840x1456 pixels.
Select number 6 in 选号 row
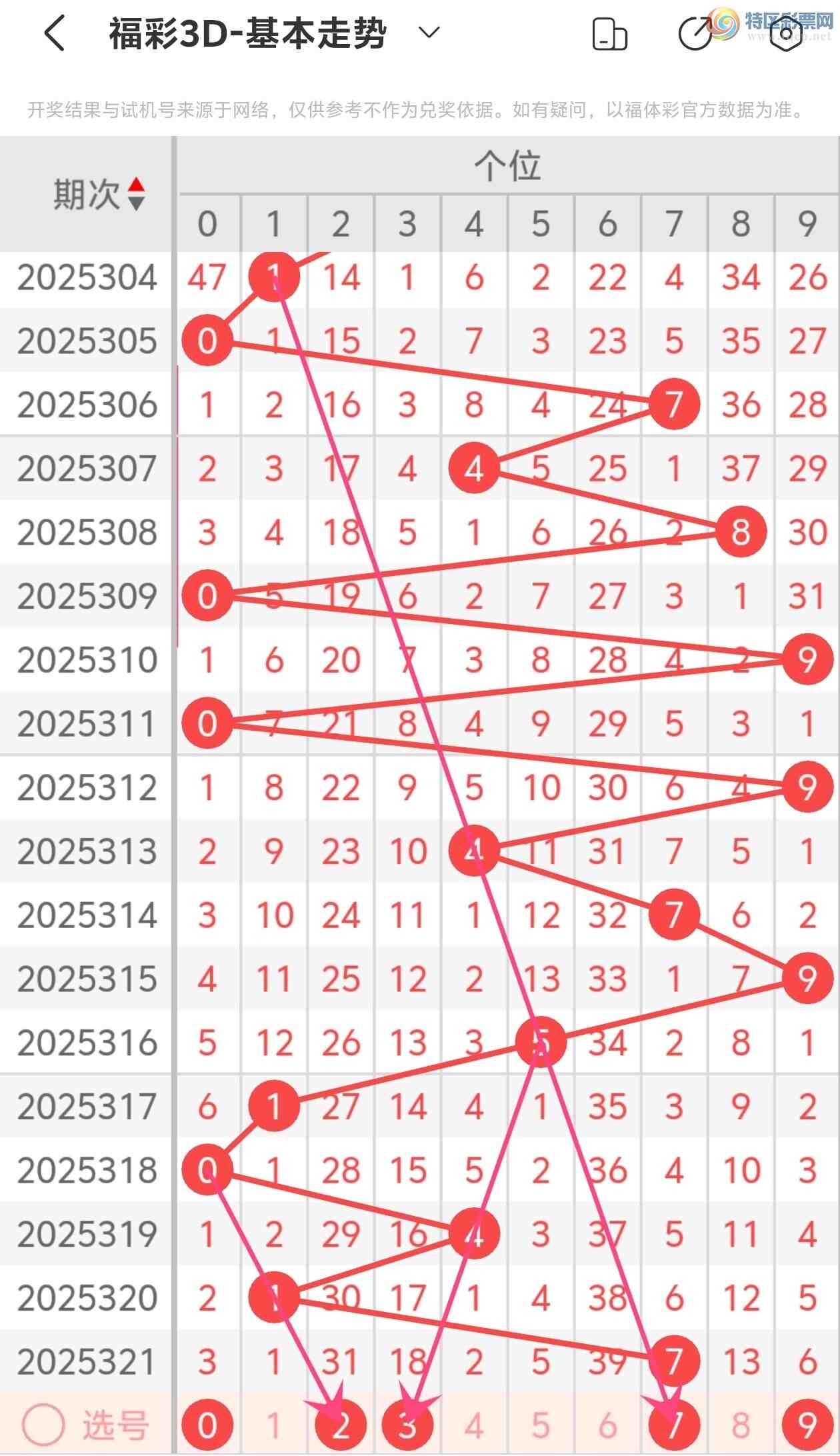607,1425
